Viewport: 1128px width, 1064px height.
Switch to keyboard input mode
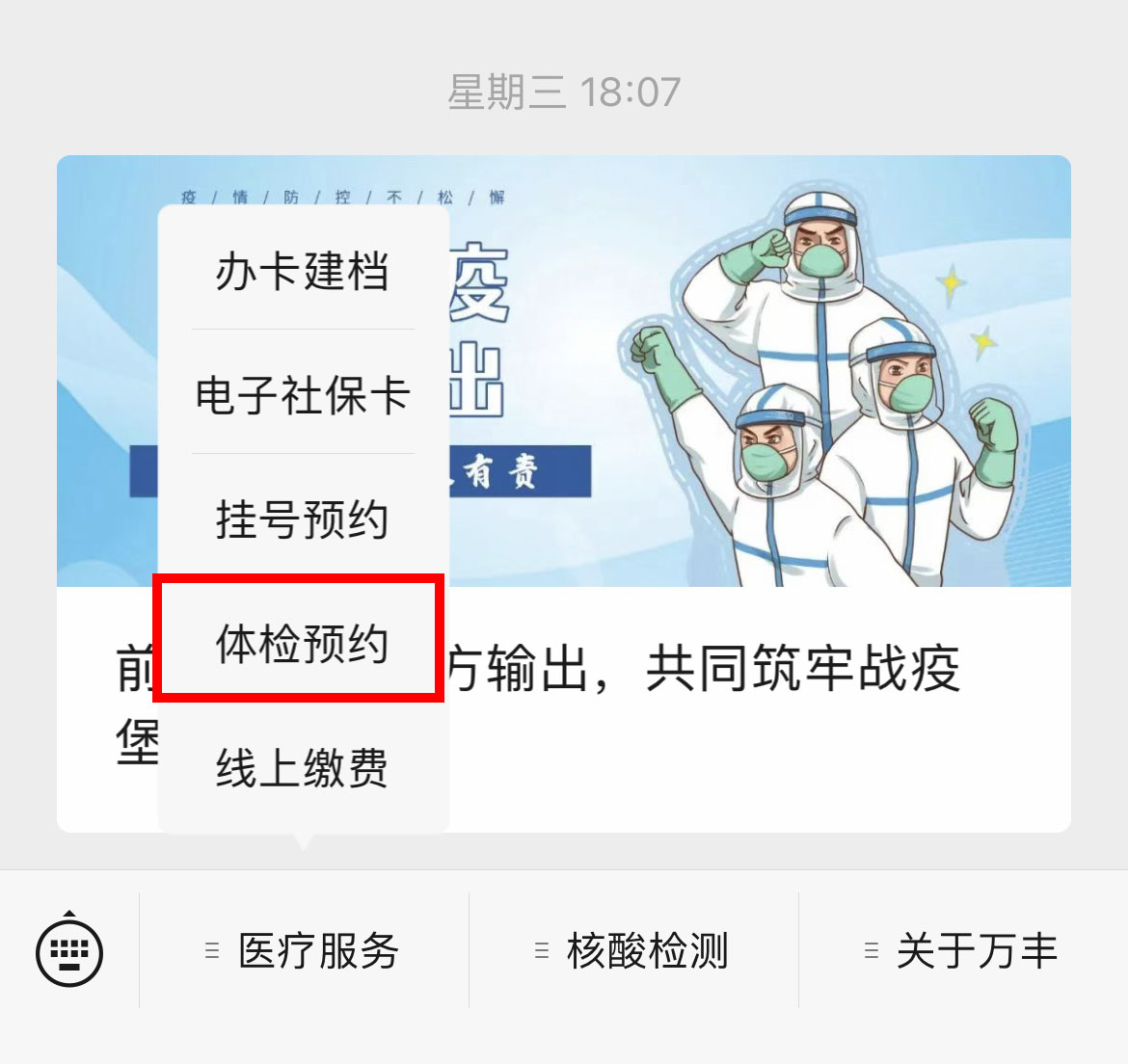click(69, 951)
